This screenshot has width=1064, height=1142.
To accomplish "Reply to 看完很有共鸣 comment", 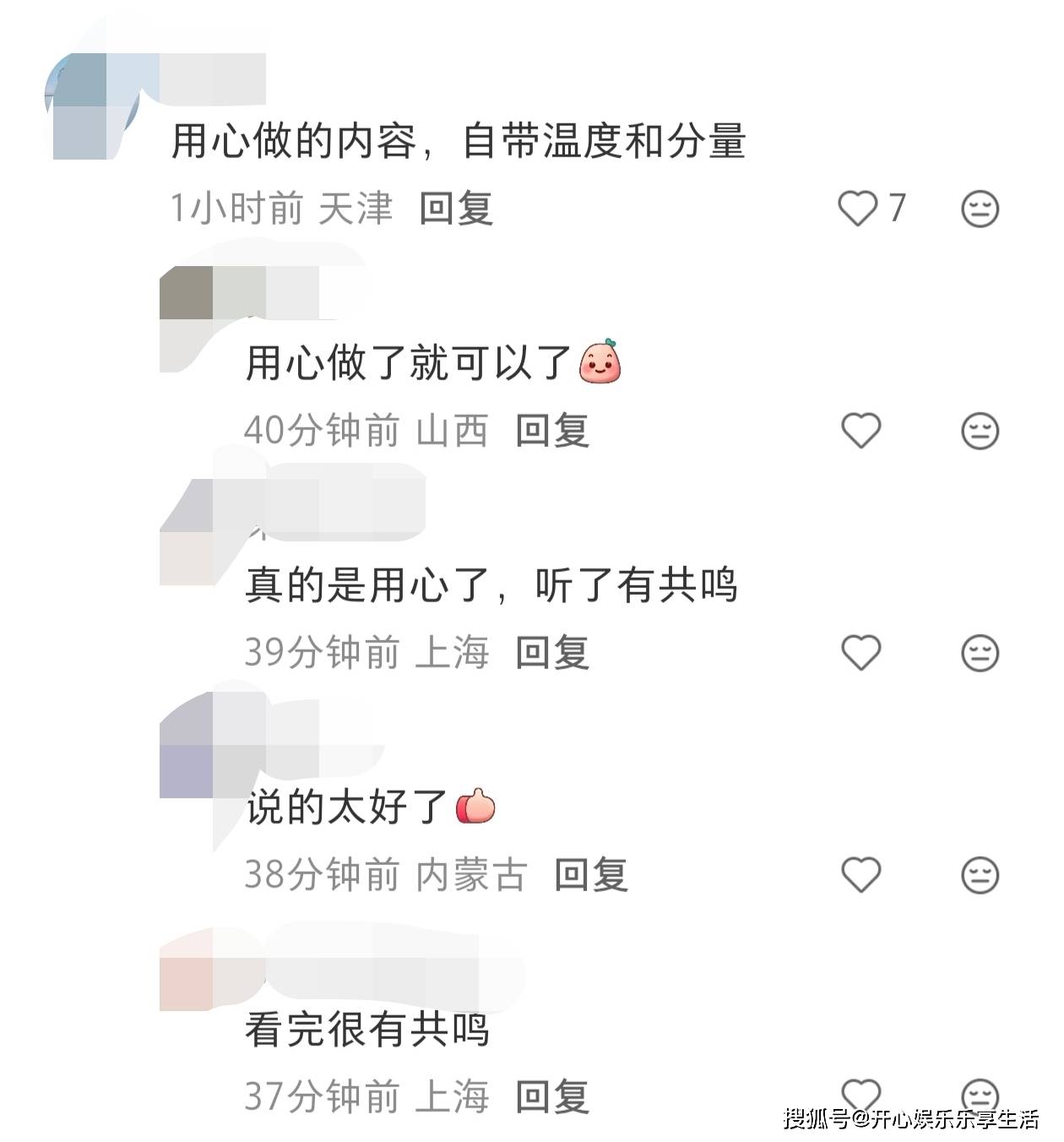I will pyautogui.click(x=552, y=1097).
